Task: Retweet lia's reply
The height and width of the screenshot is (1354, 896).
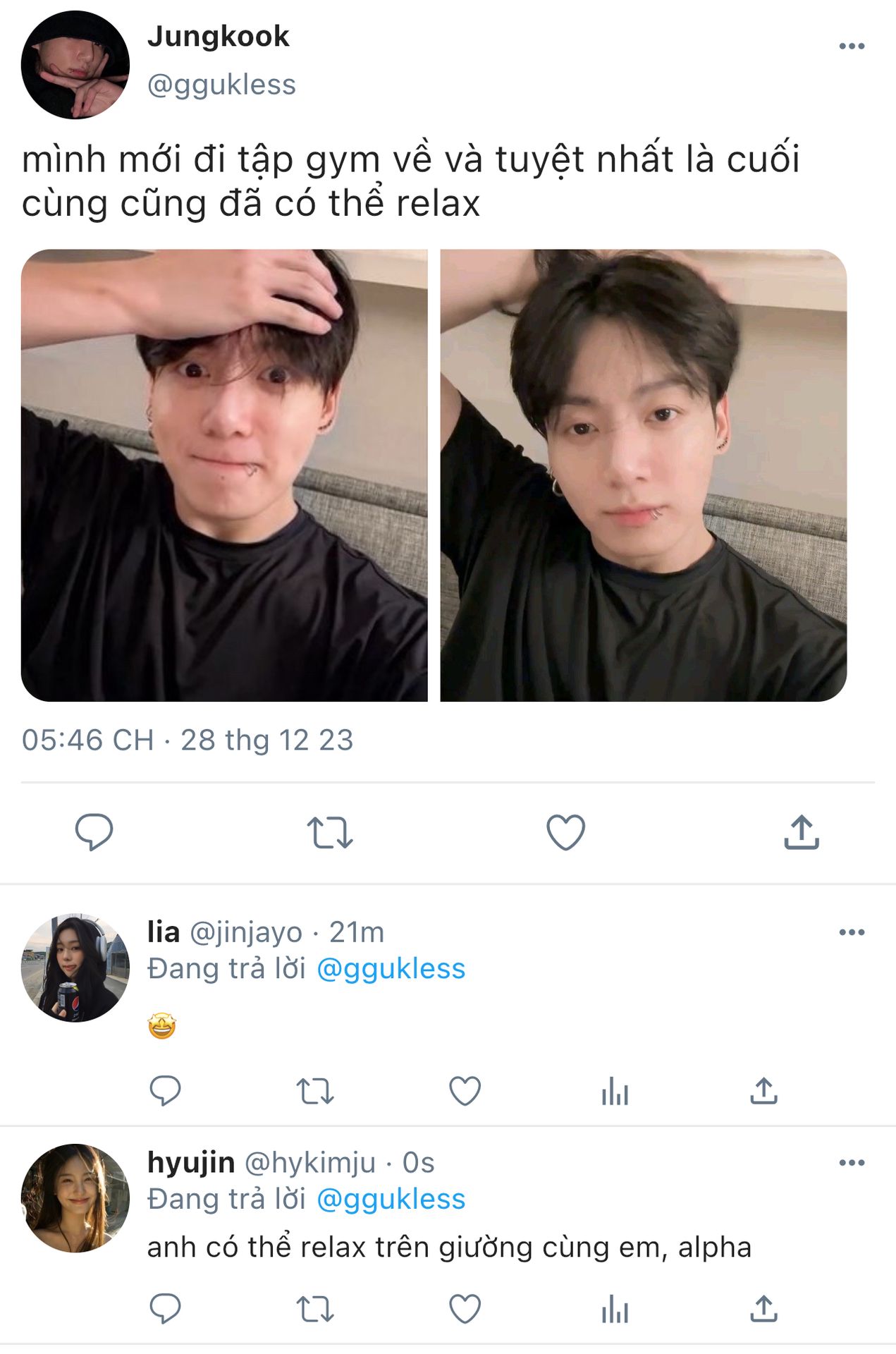Action: point(314,1091)
